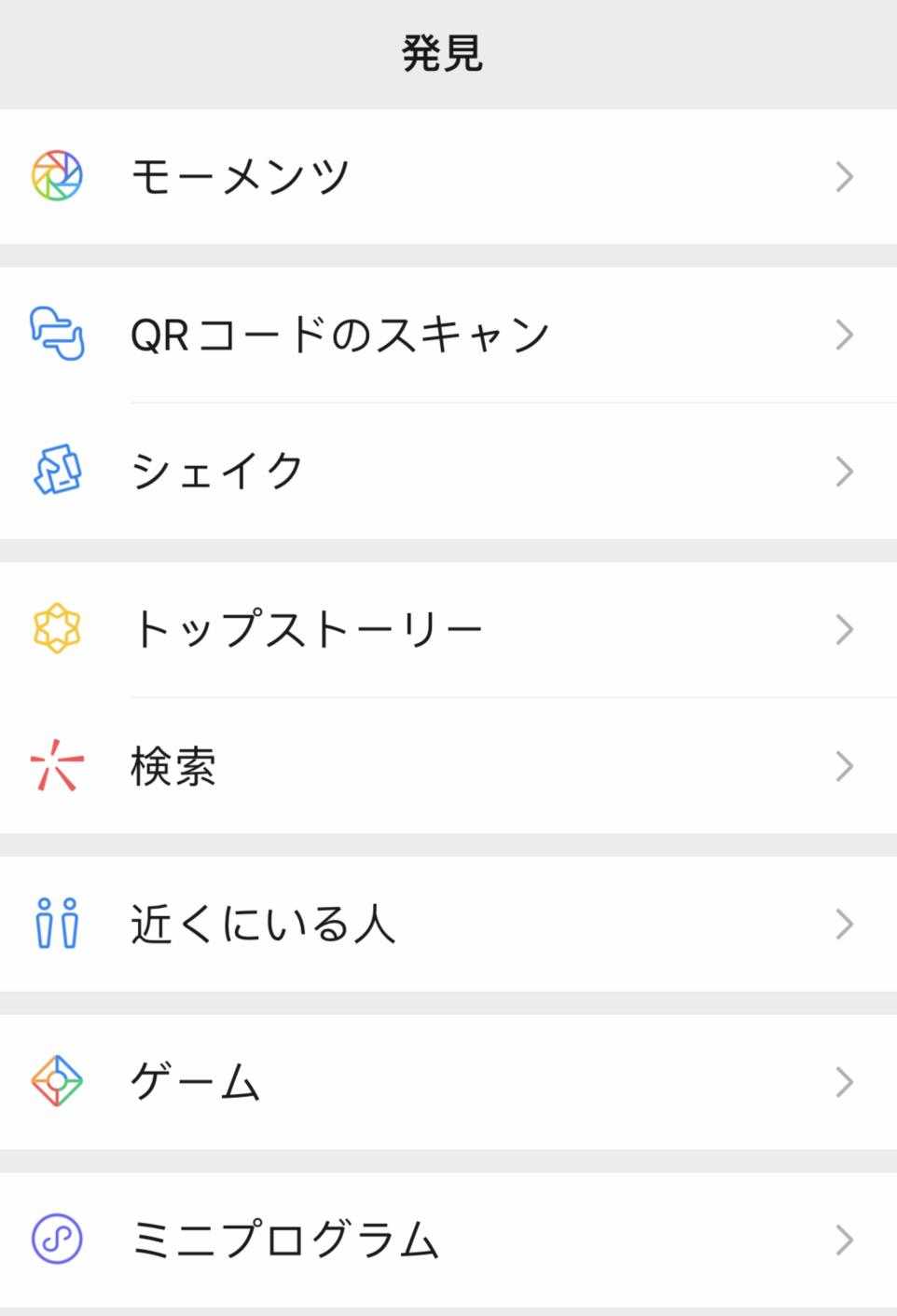
Task: View トップストーリー (Top Stories)
Action: [307, 629]
